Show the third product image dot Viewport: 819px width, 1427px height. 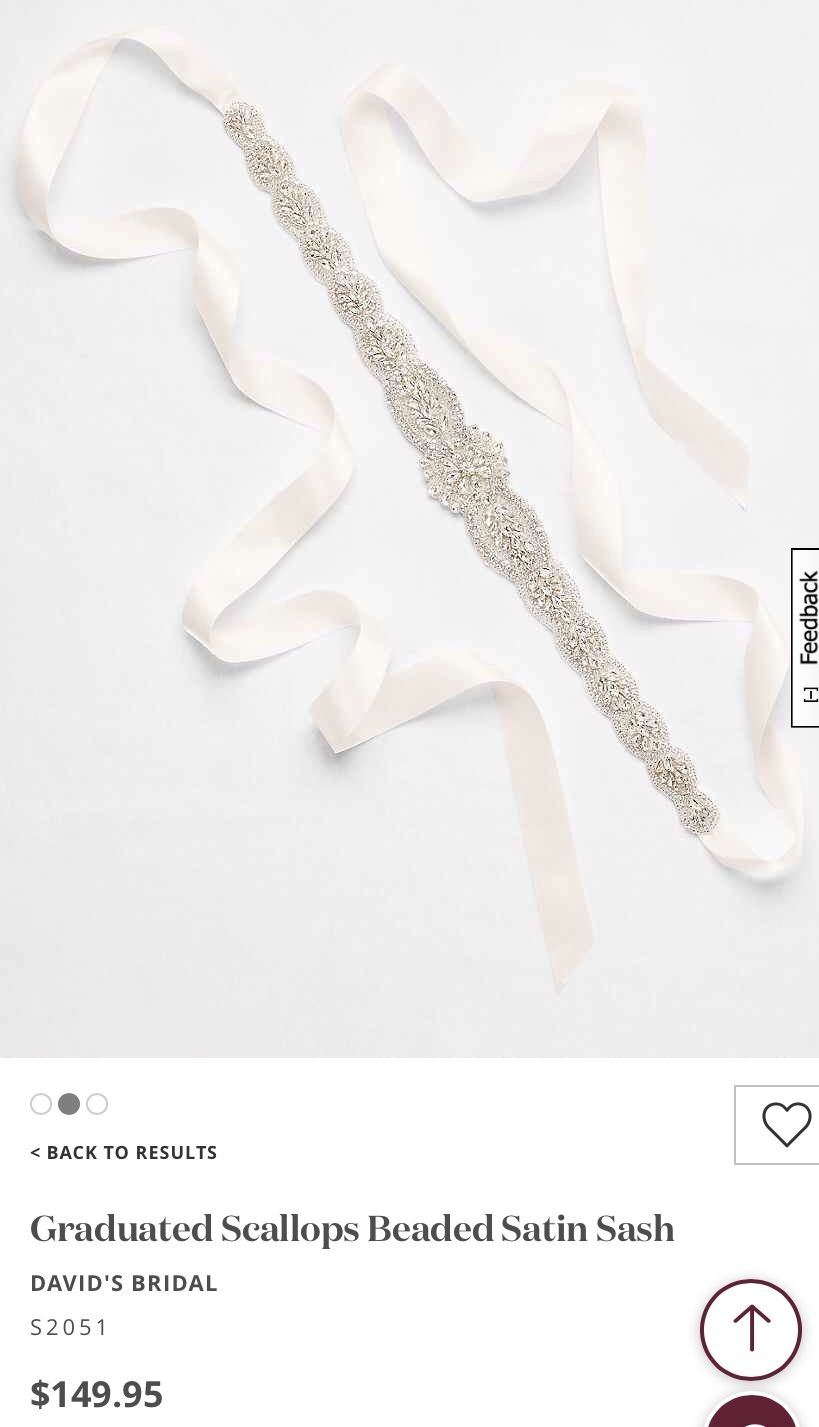click(97, 1104)
